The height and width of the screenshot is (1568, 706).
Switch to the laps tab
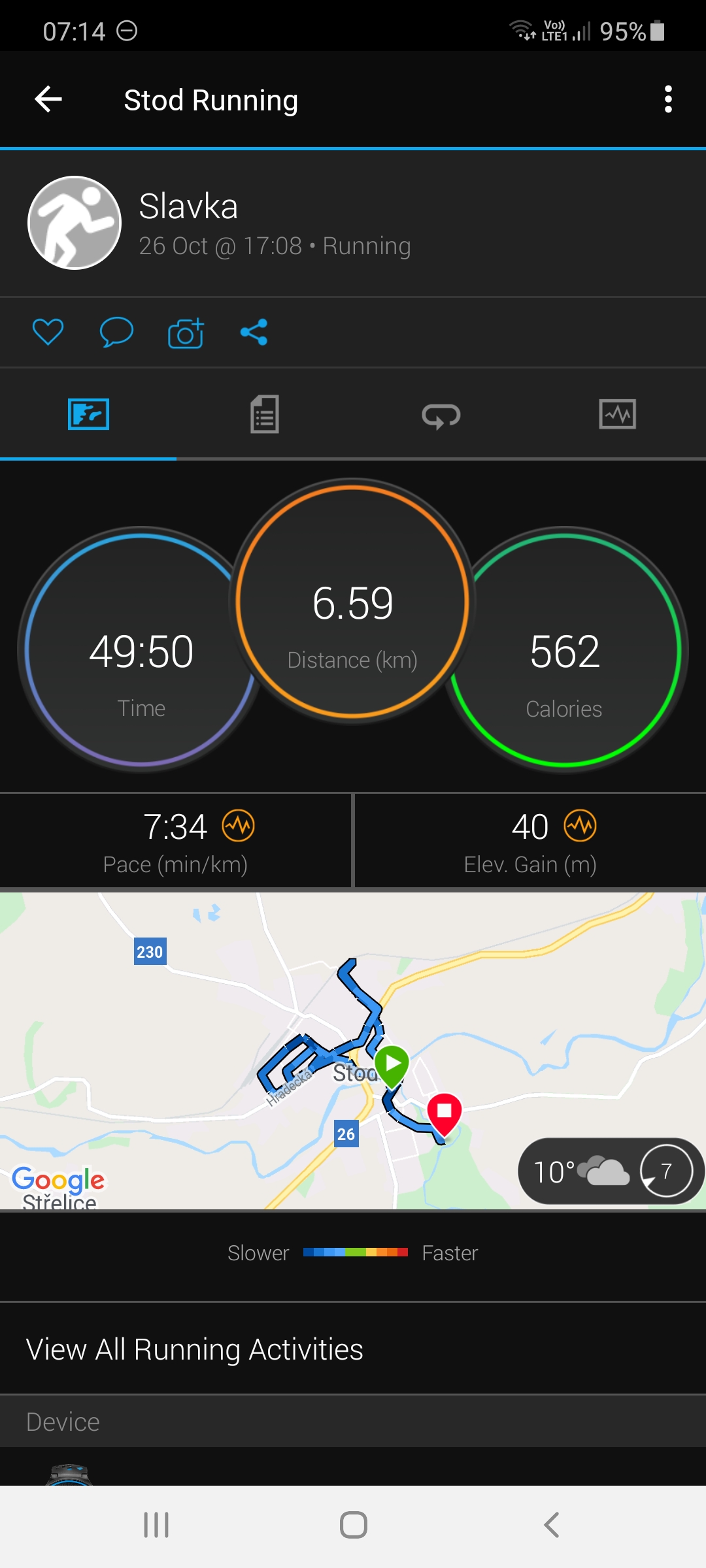441,414
